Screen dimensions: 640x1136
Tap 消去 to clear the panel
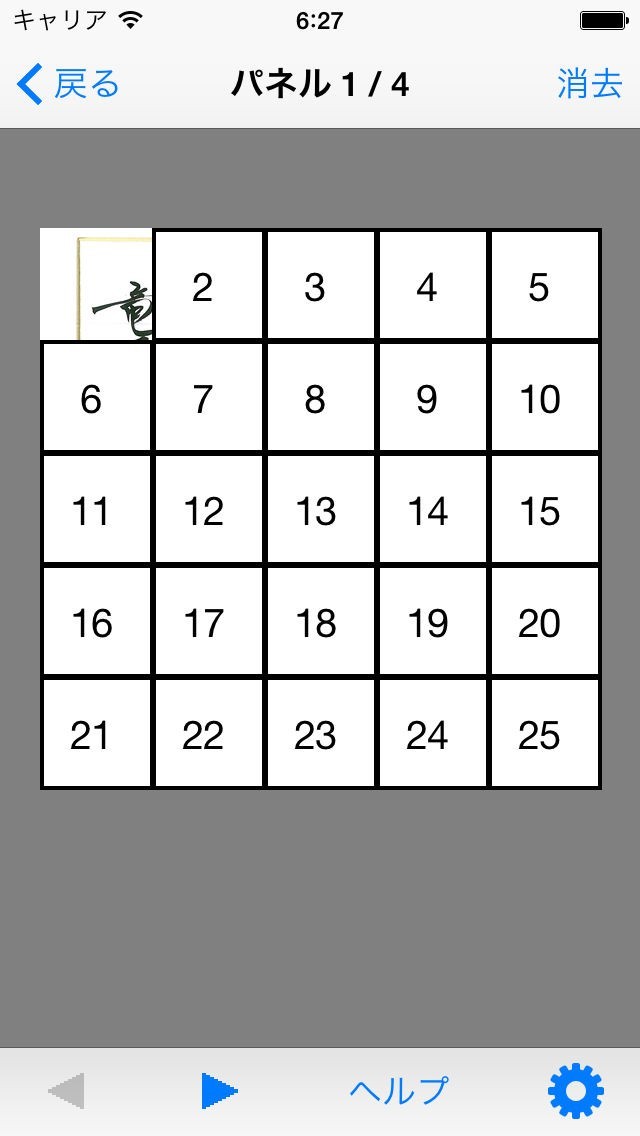(x=590, y=85)
